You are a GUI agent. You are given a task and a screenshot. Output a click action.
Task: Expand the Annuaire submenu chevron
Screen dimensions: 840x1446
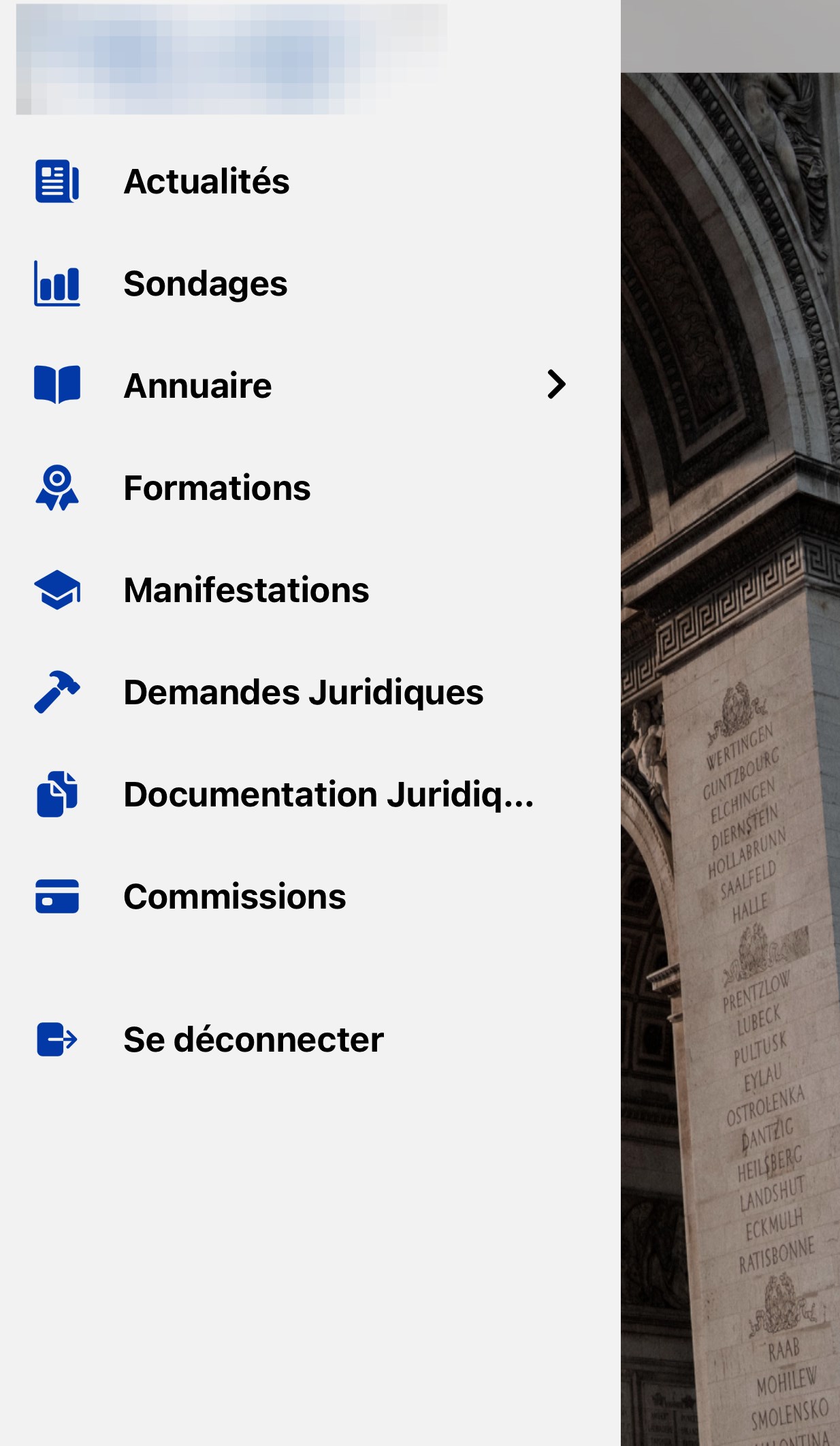pos(556,385)
